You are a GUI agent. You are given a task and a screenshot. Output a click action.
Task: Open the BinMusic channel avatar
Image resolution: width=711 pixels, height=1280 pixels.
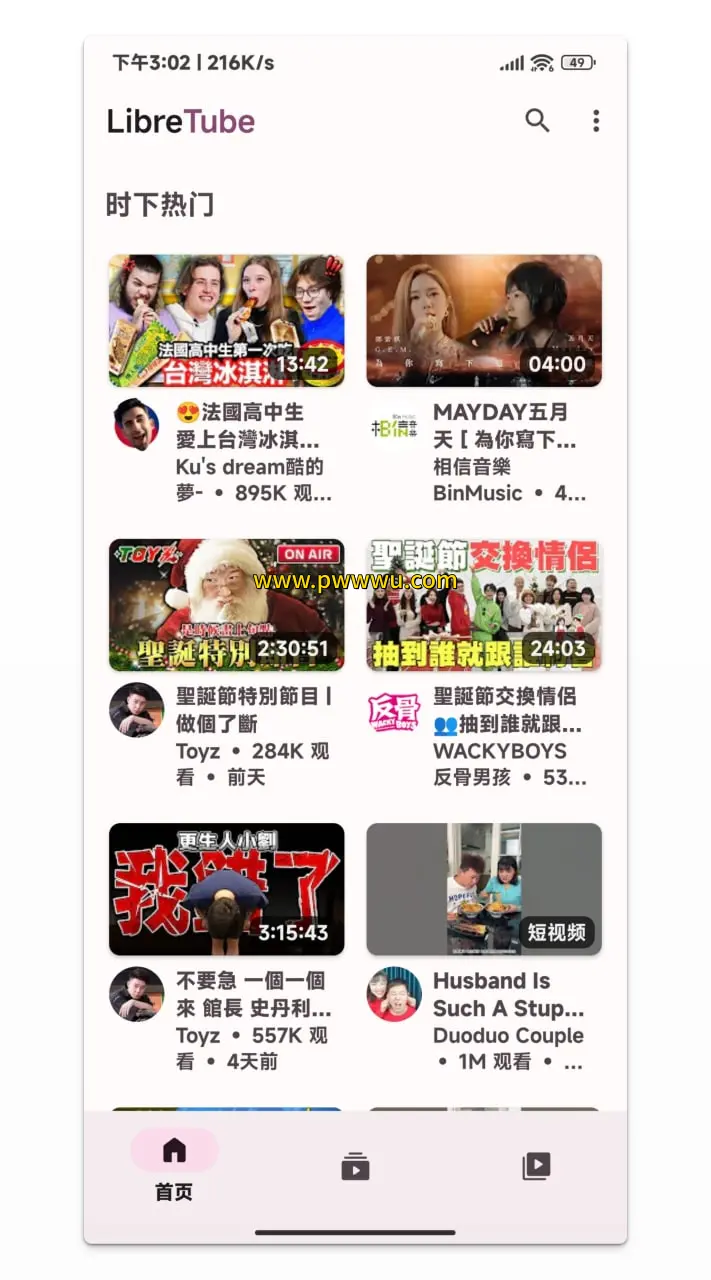pyautogui.click(x=394, y=425)
